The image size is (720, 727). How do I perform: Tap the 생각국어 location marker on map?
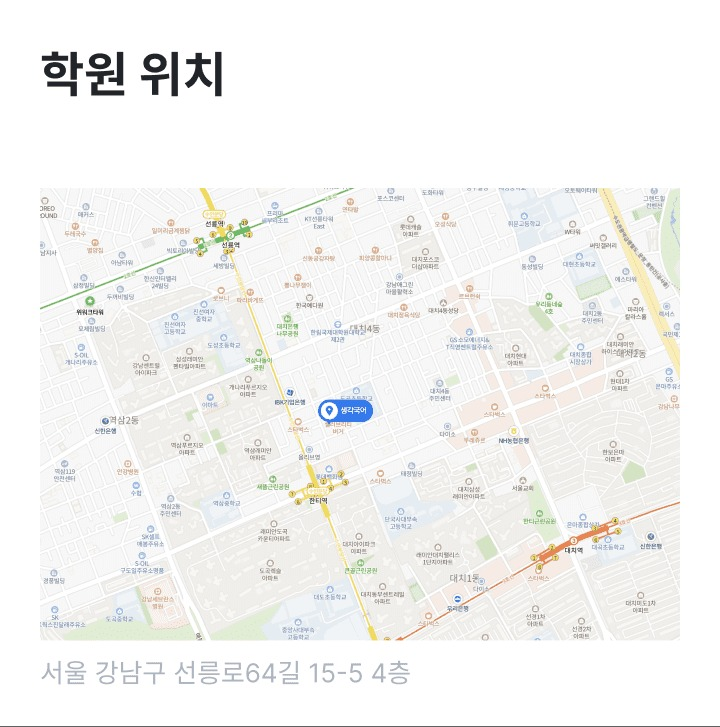pyautogui.click(x=345, y=411)
